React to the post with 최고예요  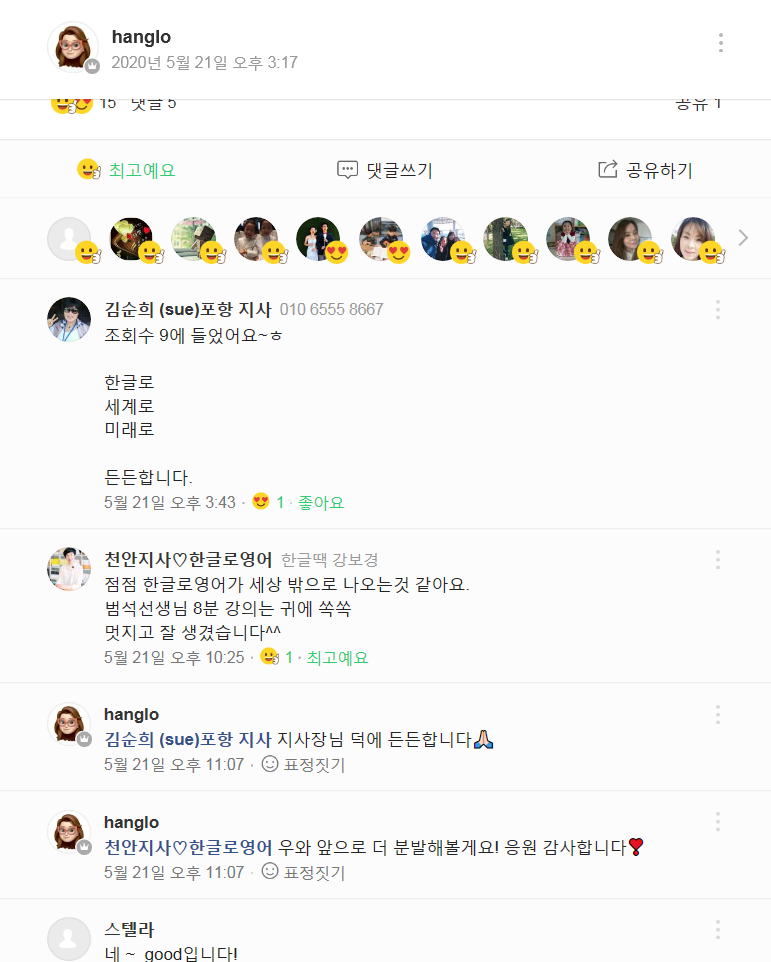pyautogui.click(x=126, y=170)
